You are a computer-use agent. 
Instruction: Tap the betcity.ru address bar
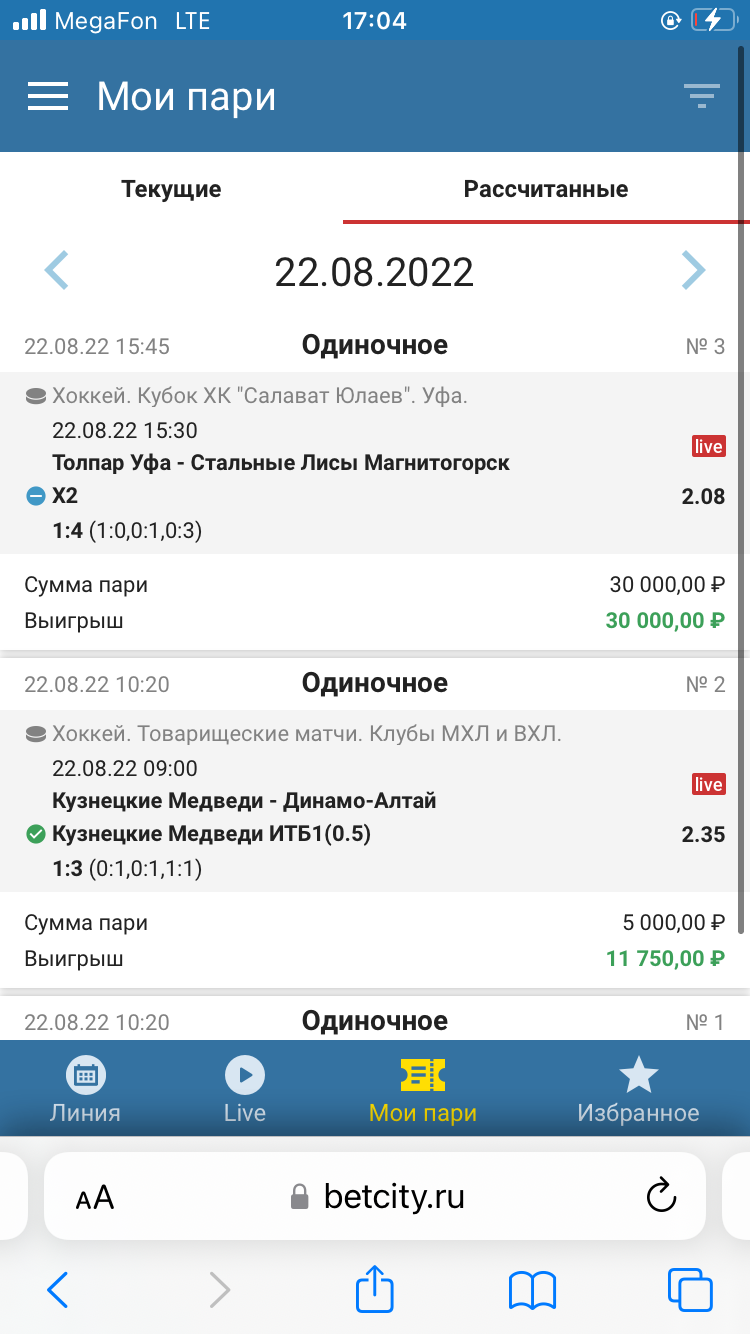click(x=375, y=1196)
